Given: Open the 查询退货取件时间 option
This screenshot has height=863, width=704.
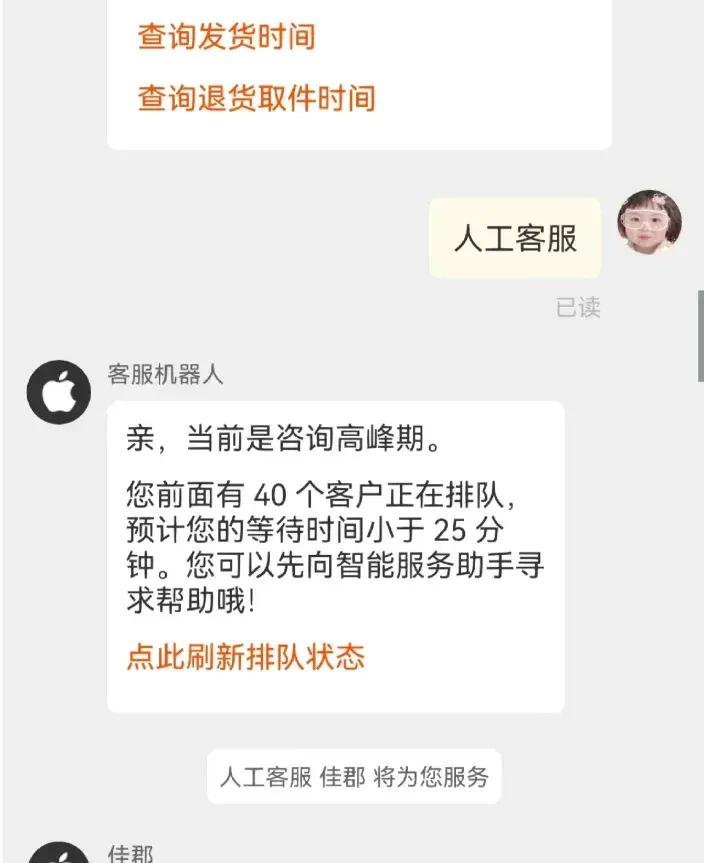Looking at the screenshot, I should pos(256,98).
